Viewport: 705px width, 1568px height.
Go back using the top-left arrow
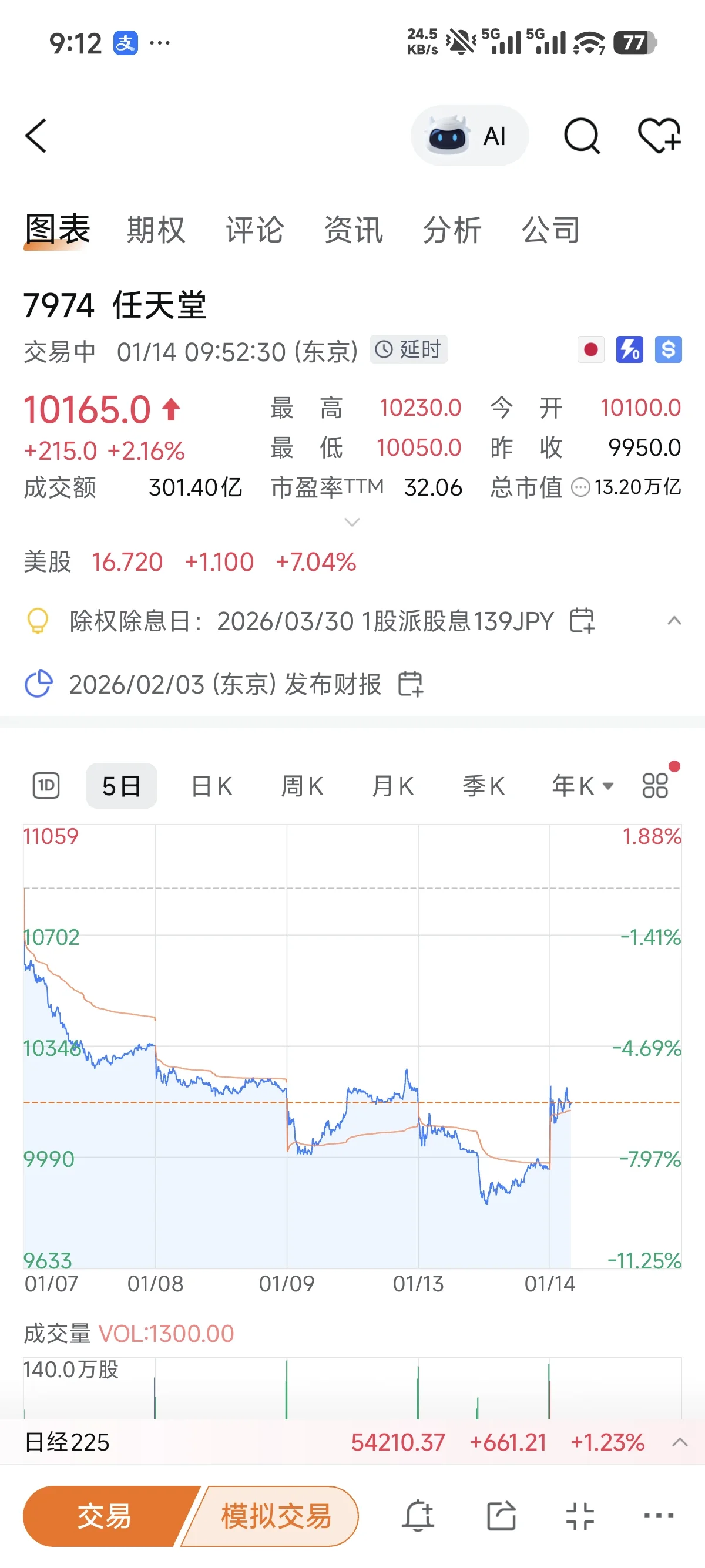[36, 136]
